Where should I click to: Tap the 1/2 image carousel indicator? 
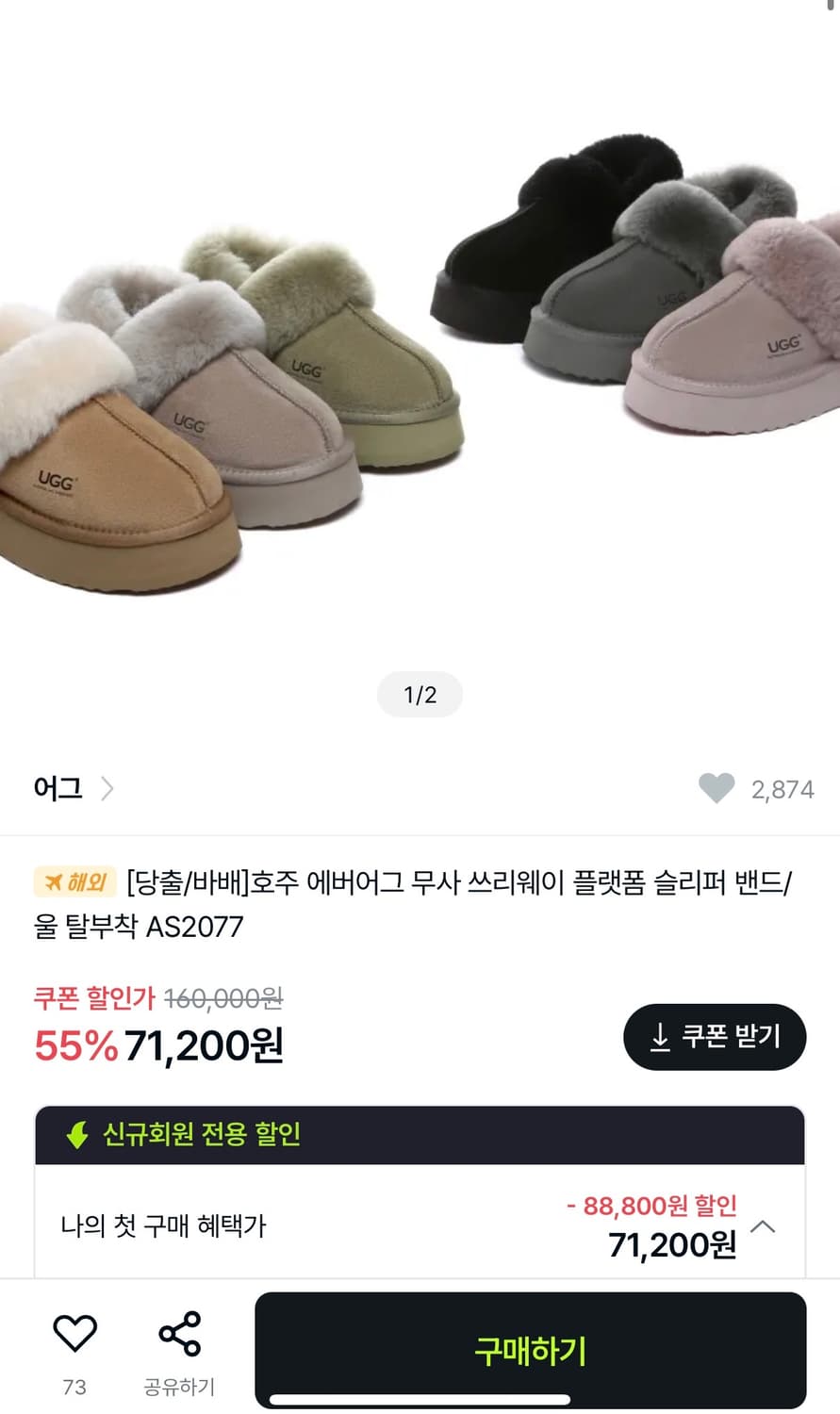(x=419, y=694)
